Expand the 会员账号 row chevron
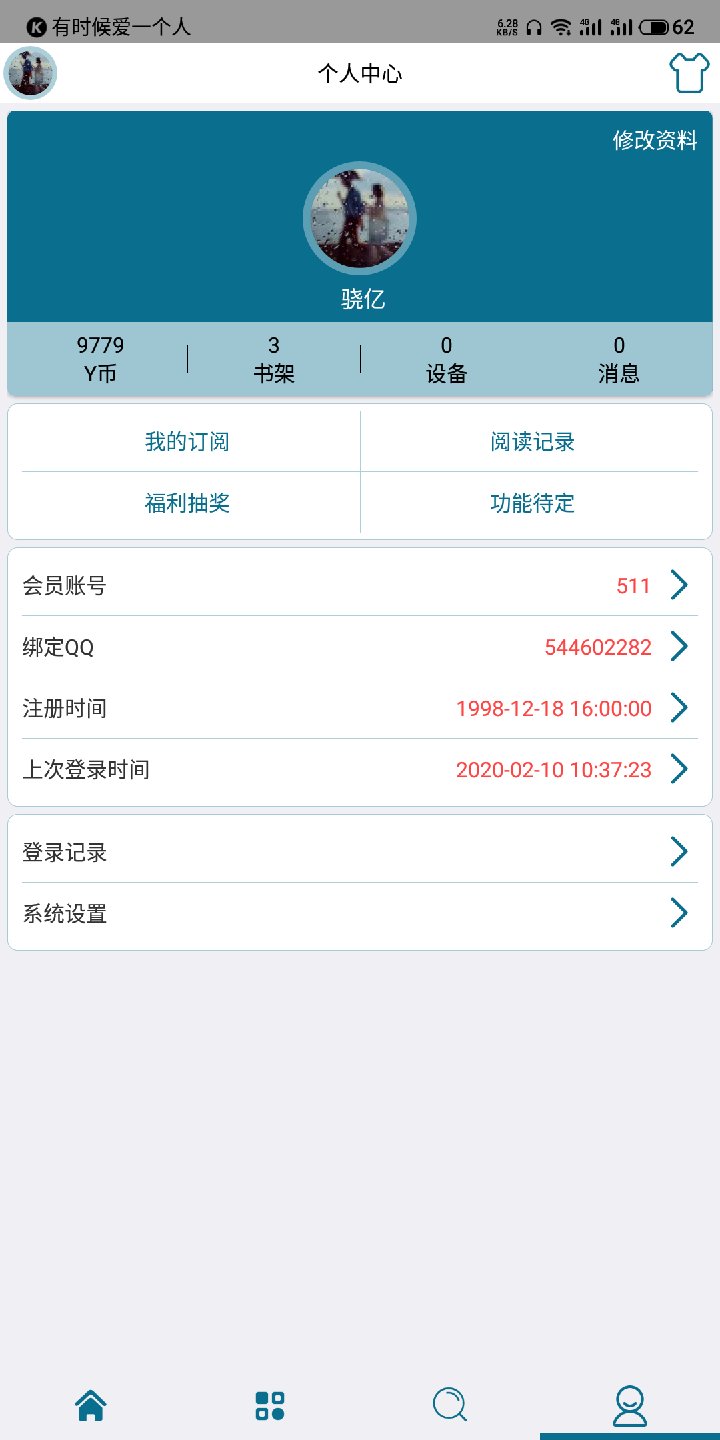Screen dimensions: 720x1440 tap(680, 584)
